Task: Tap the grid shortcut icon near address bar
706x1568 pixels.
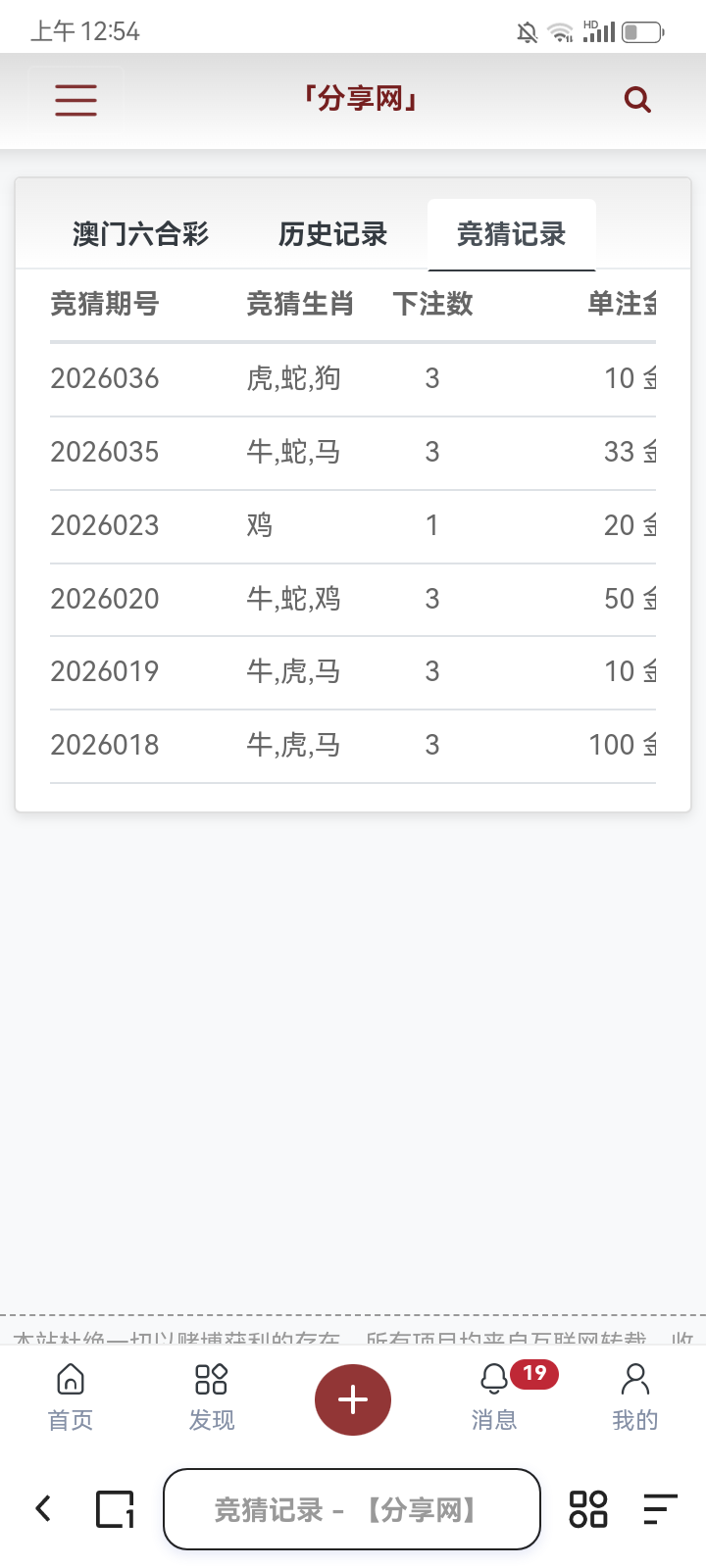Action: point(587,1510)
